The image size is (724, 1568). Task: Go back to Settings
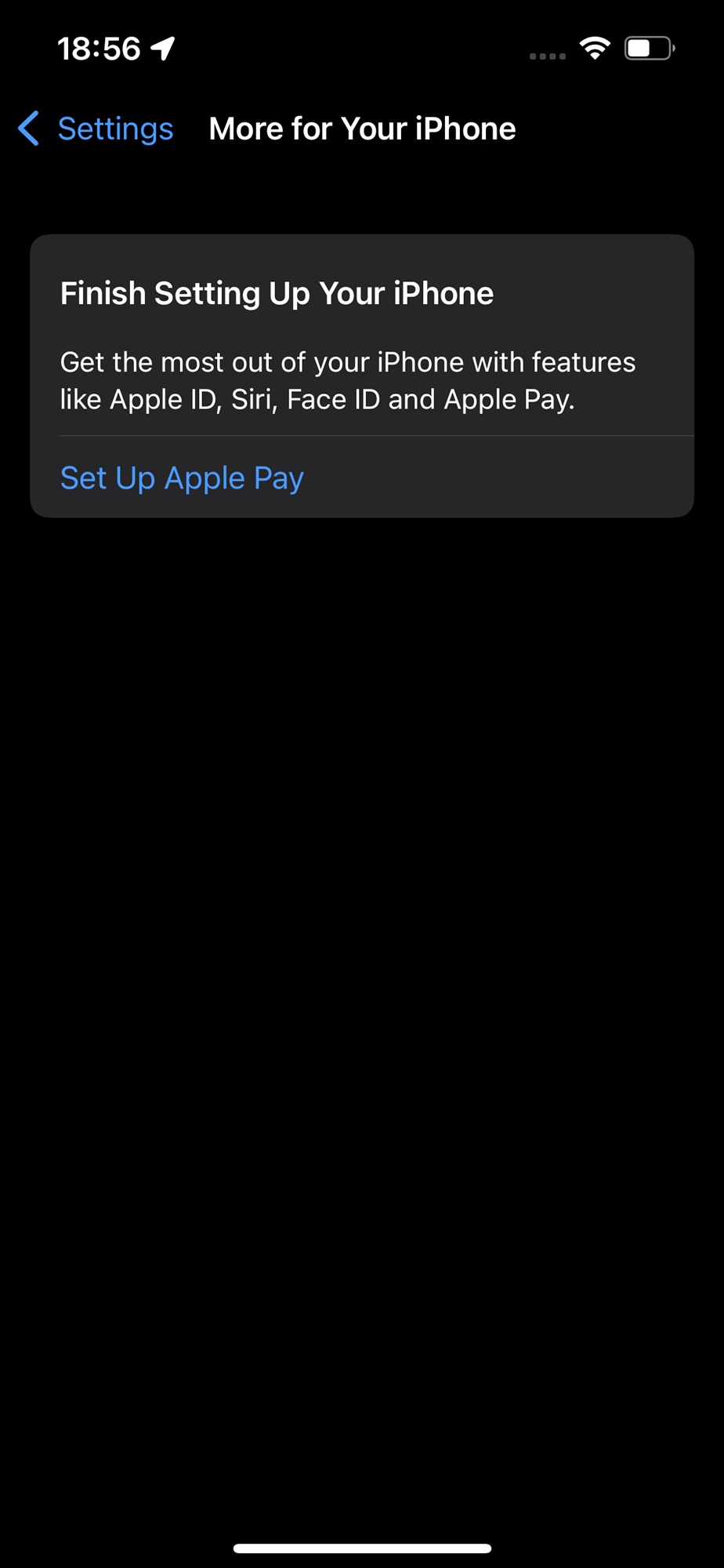point(96,129)
